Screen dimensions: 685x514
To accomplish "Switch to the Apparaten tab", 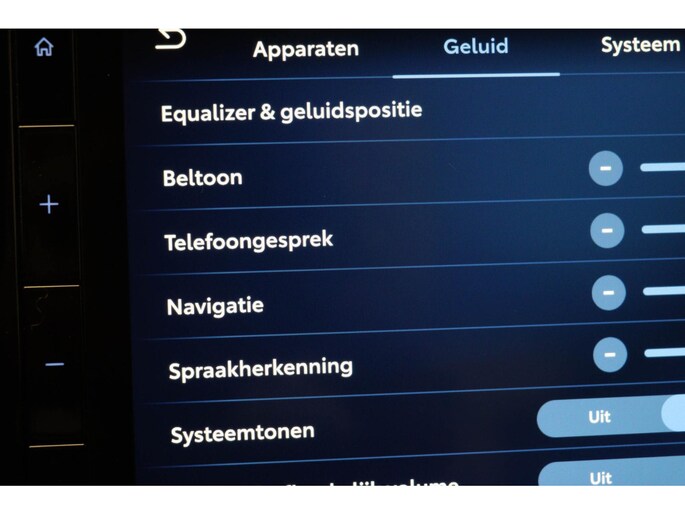I will pos(305,49).
